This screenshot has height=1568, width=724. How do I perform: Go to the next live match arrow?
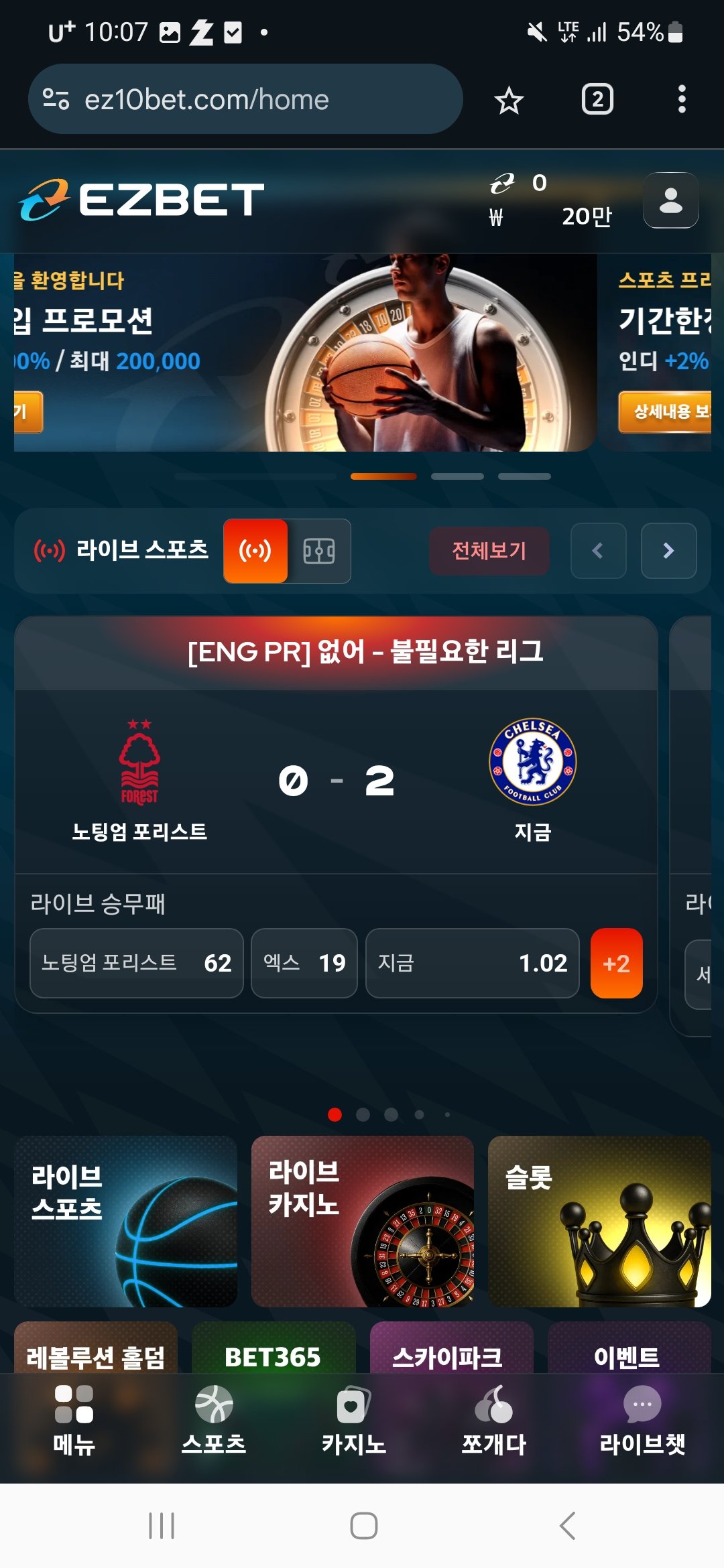point(668,551)
